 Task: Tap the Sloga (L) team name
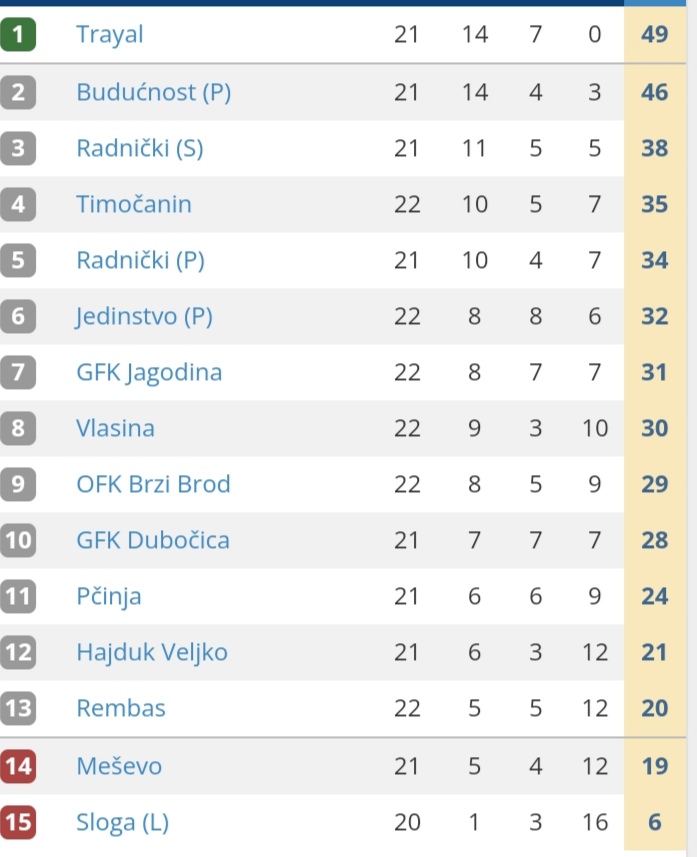[x=122, y=823]
